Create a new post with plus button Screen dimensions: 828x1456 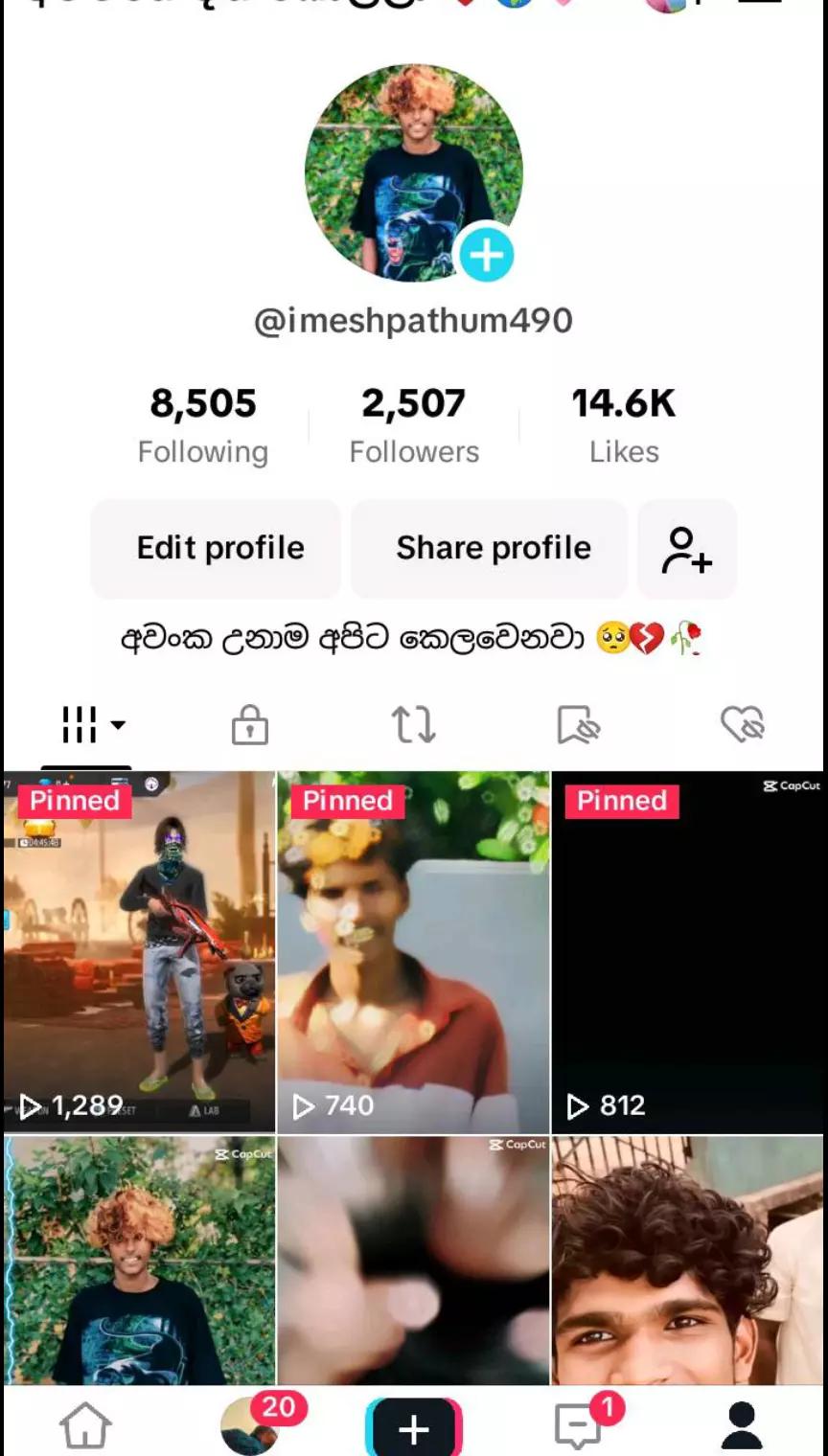point(413,1428)
